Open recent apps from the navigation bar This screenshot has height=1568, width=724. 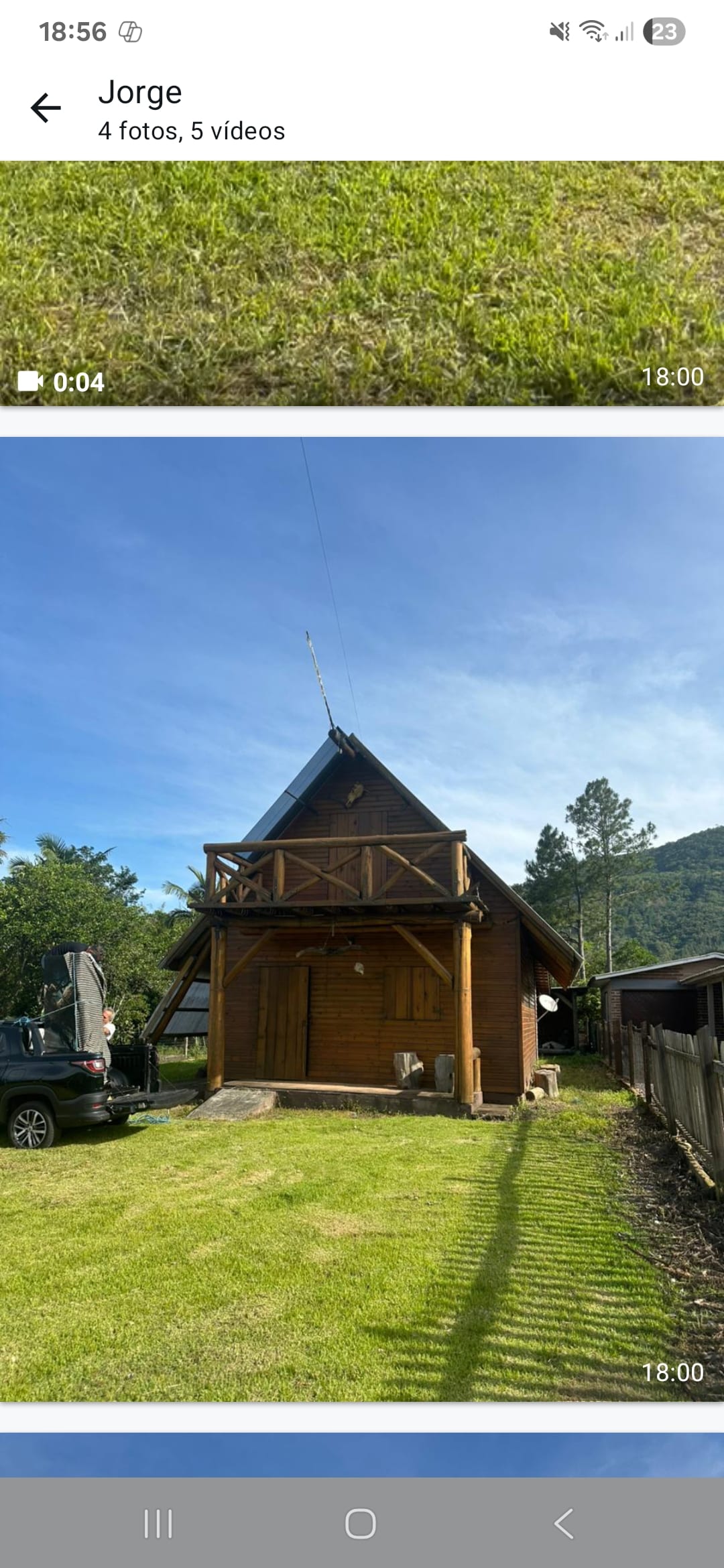point(158,1524)
